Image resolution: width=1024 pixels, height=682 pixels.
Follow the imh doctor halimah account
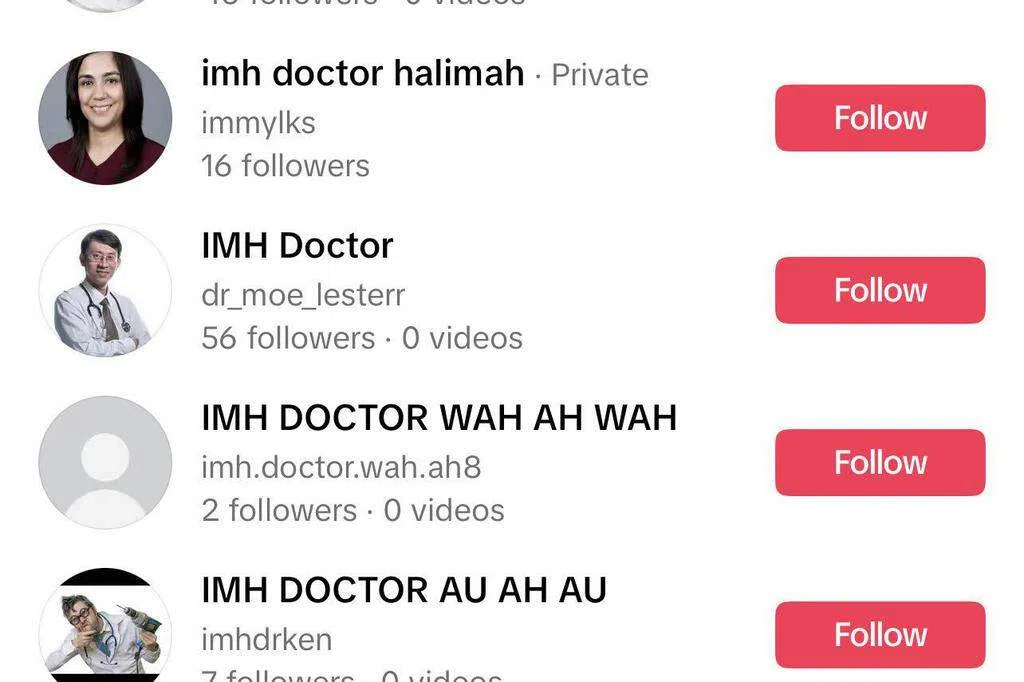(880, 118)
